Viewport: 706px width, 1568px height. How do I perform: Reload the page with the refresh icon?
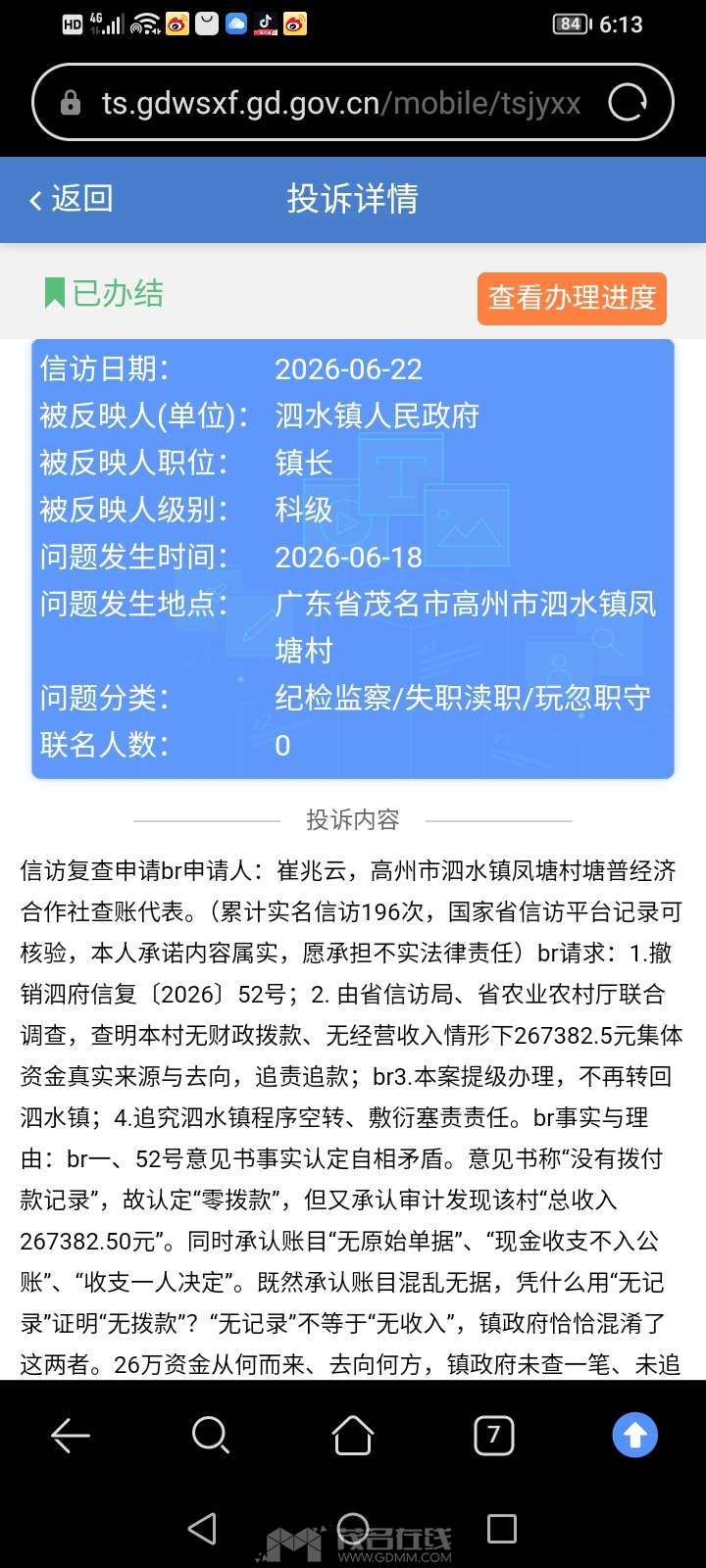[628, 102]
